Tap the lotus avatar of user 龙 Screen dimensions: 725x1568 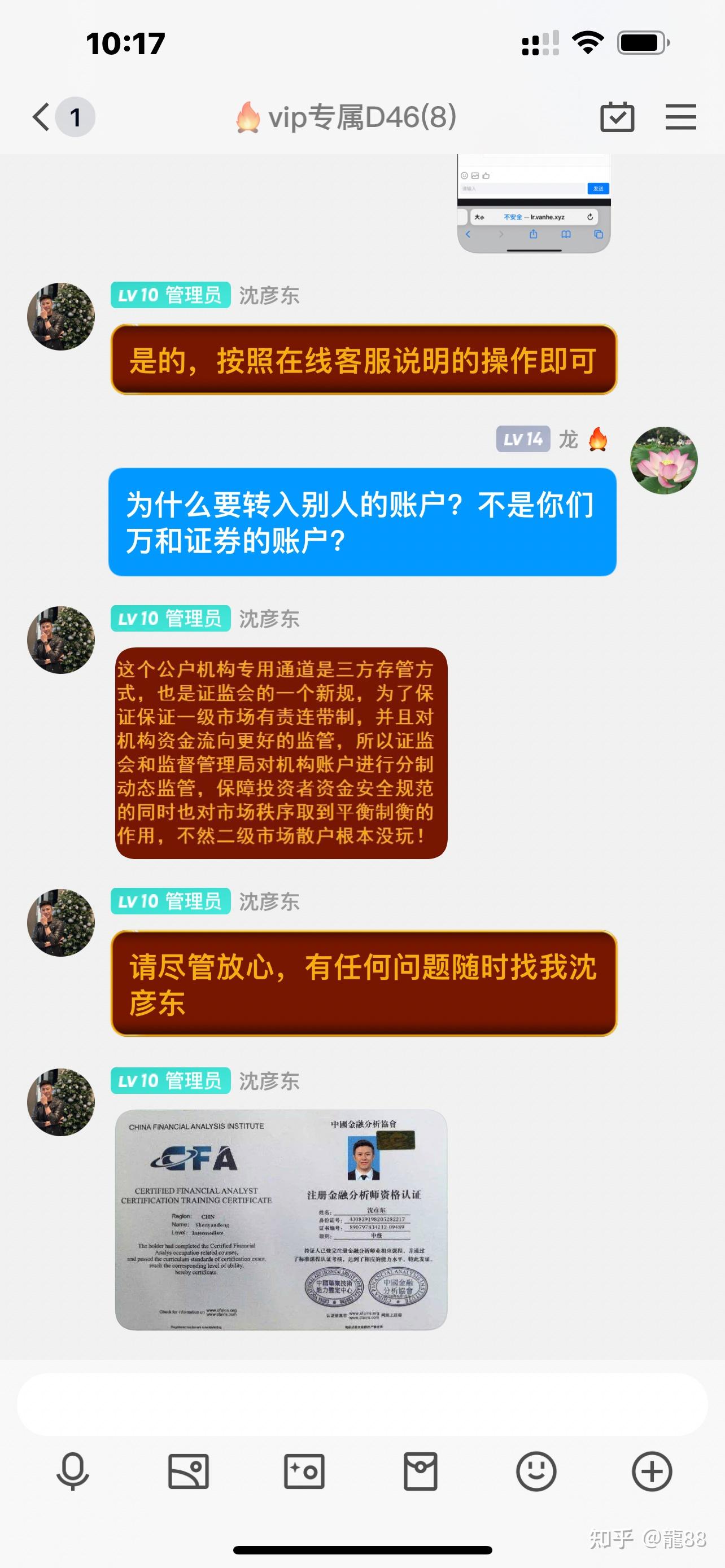pyautogui.click(x=663, y=460)
